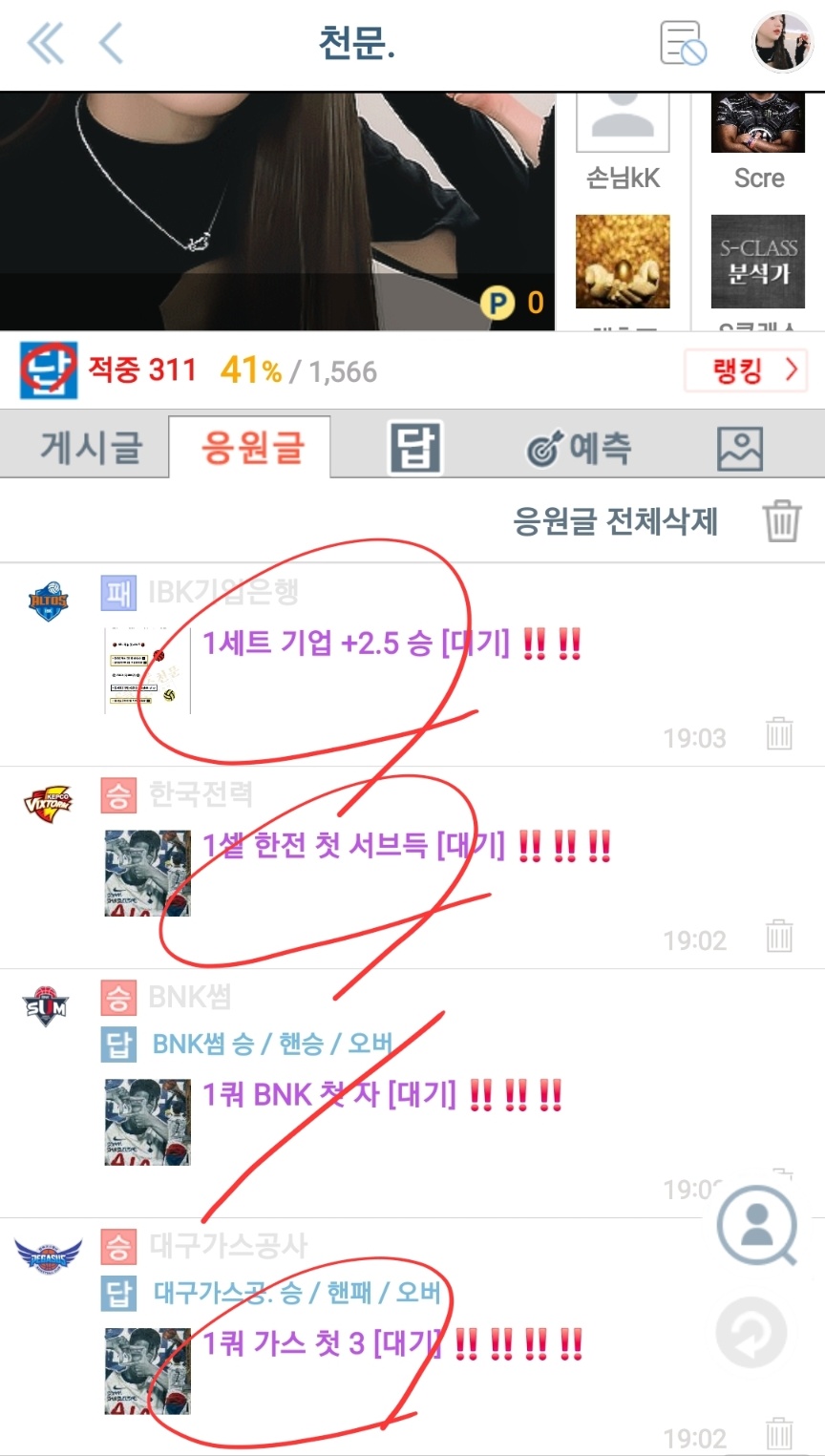Open the 예측 prediction tab
The width and height of the screenshot is (825, 1456).
579,448
